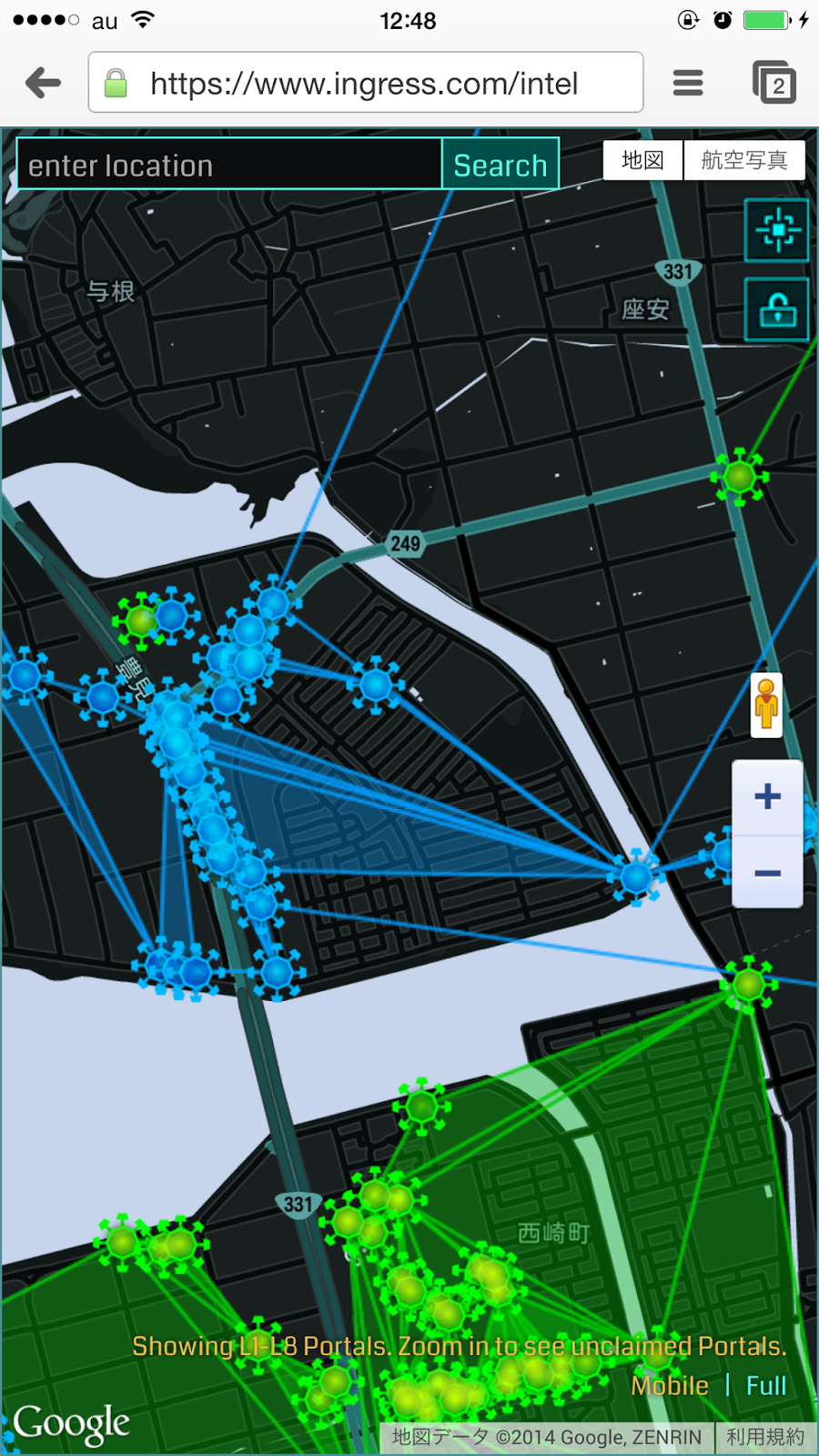819x1456 pixels.
Task: Tap the URL address bar
Action: click(364, 83)
